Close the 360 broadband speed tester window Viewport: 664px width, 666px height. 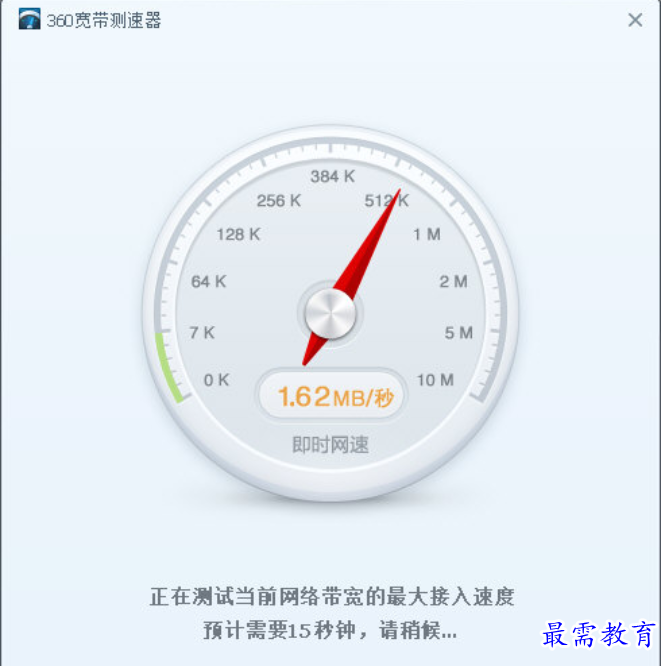(635, 20)
